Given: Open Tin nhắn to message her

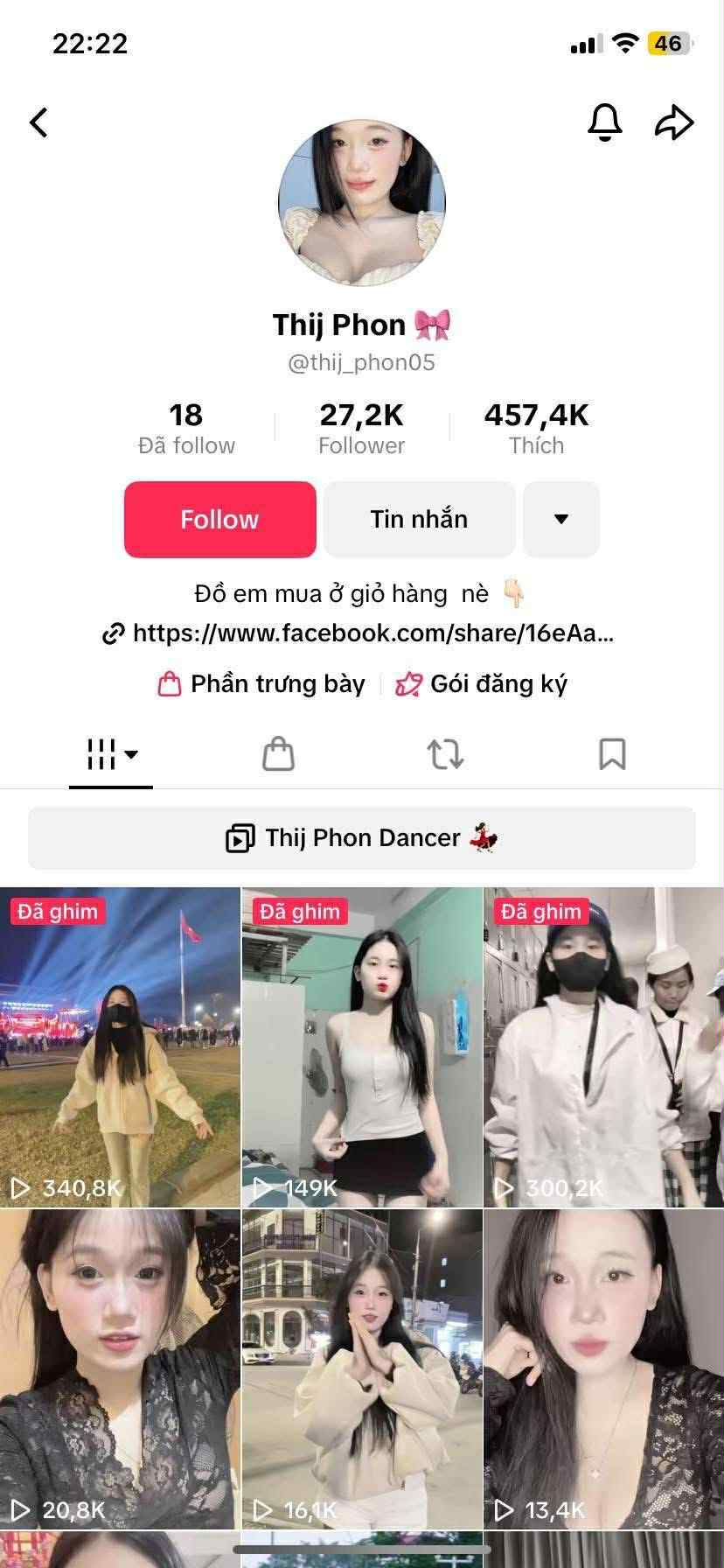Looking at the screenshot, I should point(419,519).
